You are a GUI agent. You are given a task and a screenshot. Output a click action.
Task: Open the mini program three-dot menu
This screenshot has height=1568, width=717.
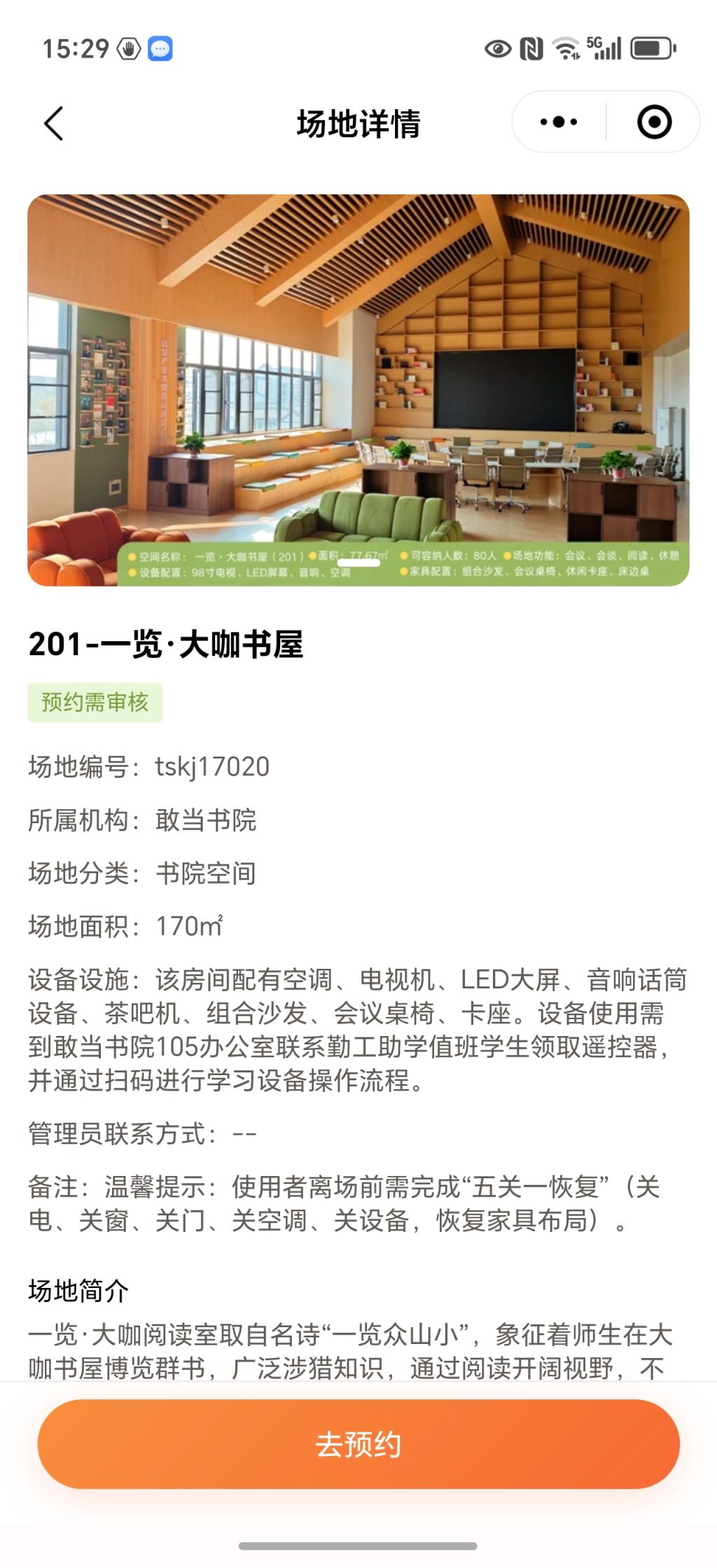(x=559, y=122)
